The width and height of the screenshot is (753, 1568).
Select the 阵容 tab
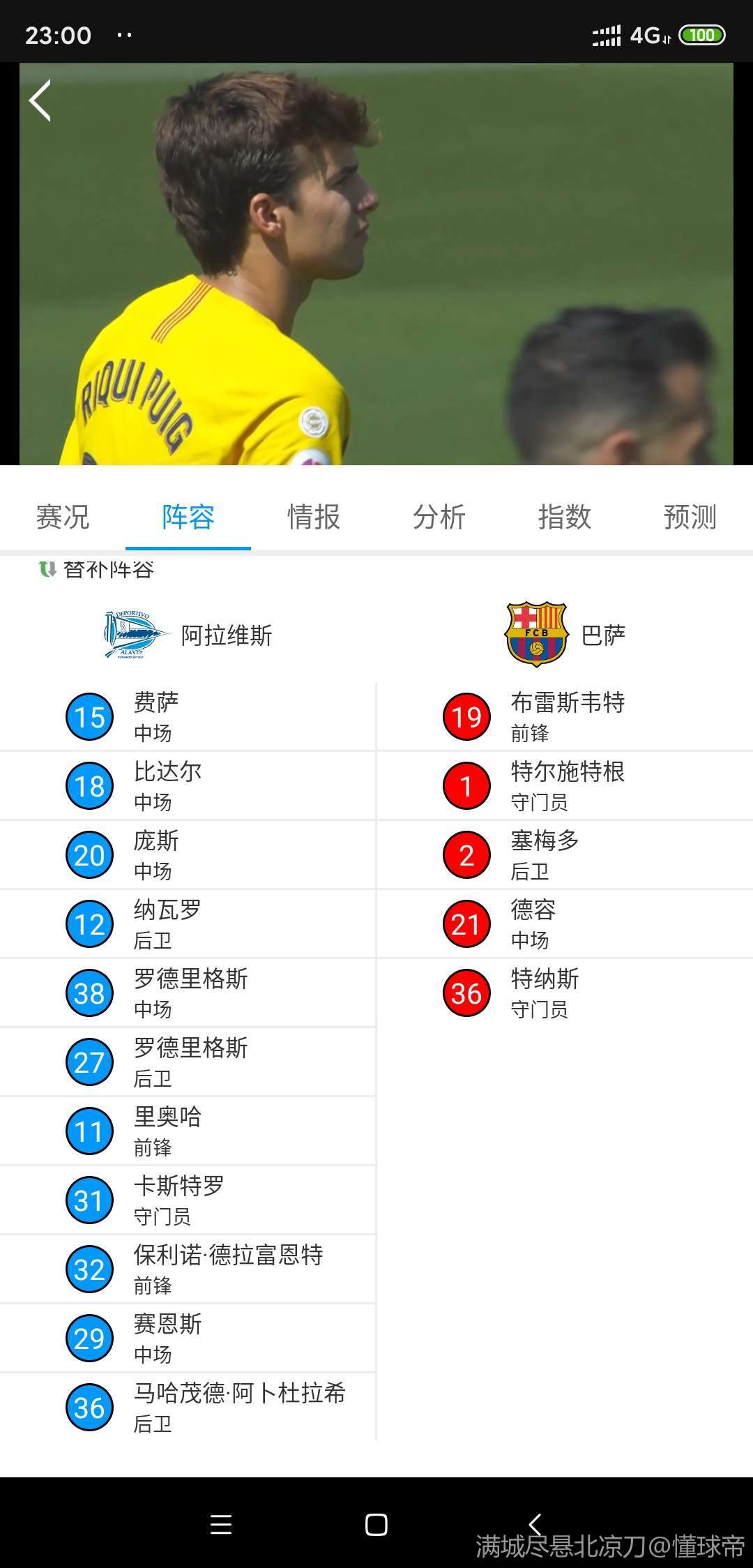[x=188, y=517]
